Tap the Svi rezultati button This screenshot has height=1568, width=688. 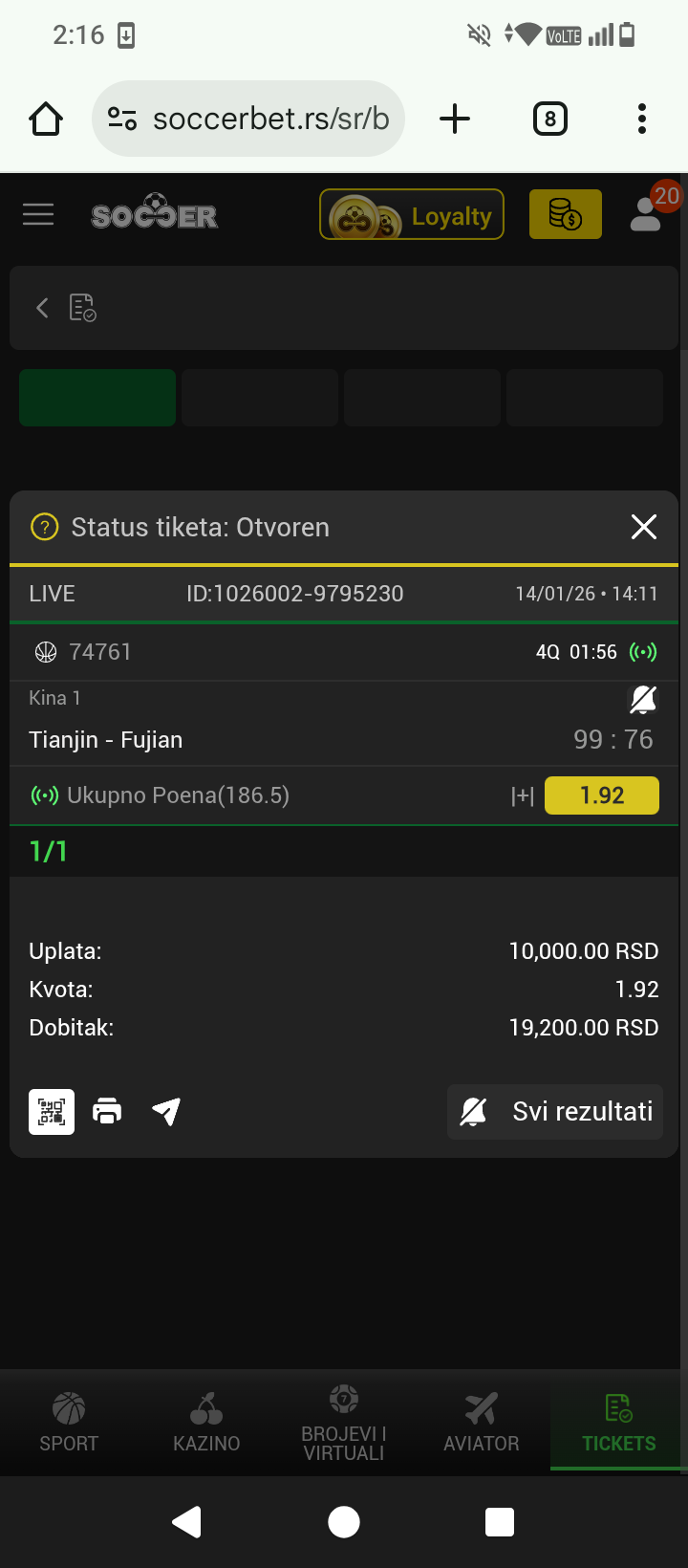[x=555, y=1112]
